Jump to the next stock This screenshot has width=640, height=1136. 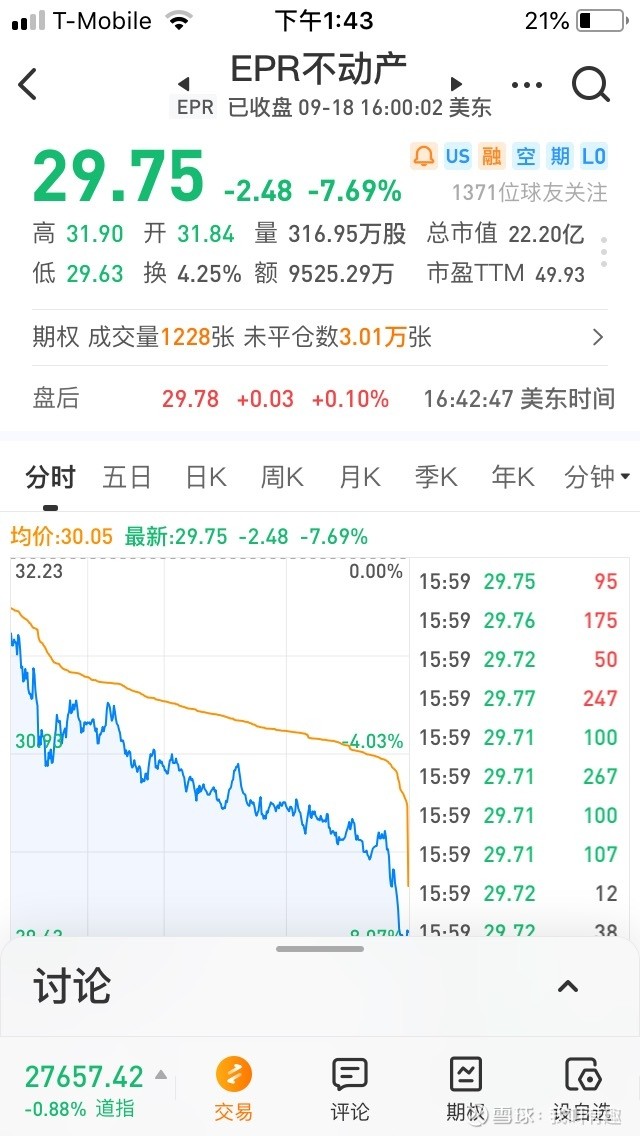[456, 84]
